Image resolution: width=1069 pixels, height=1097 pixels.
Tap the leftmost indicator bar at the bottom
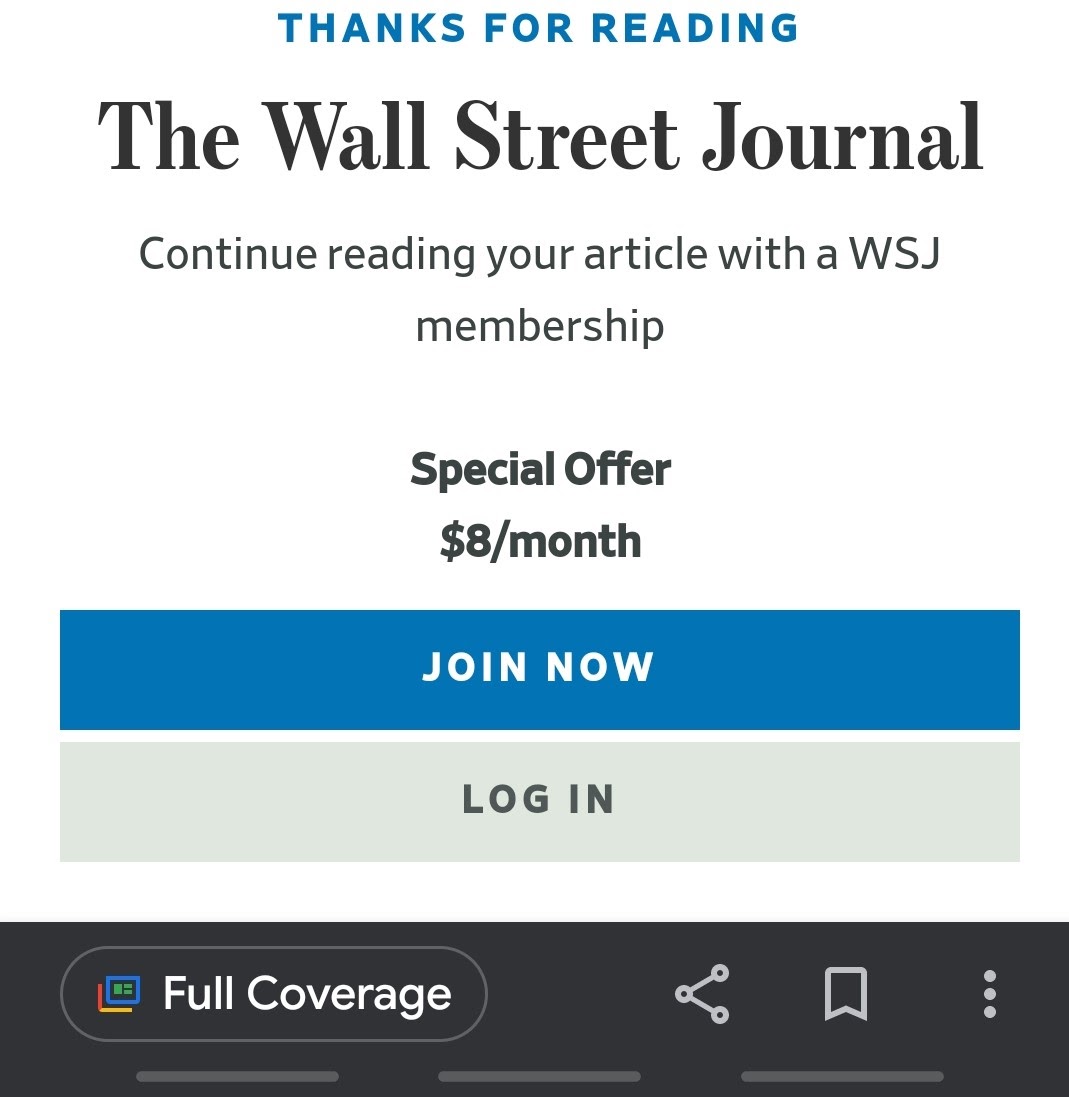click(237, 1077)
